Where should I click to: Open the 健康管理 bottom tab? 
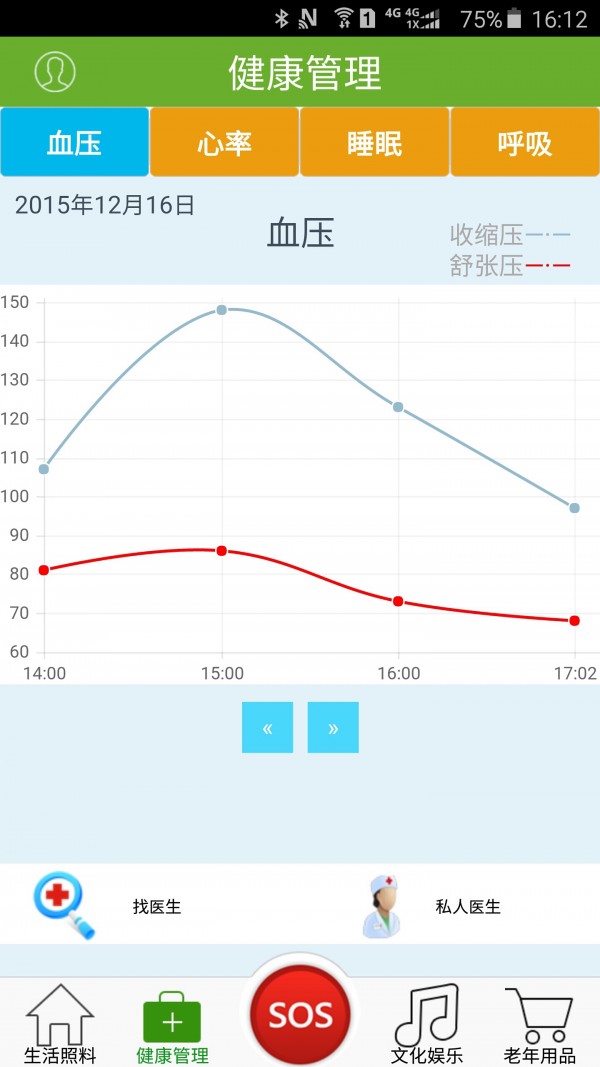point(172,1025)
